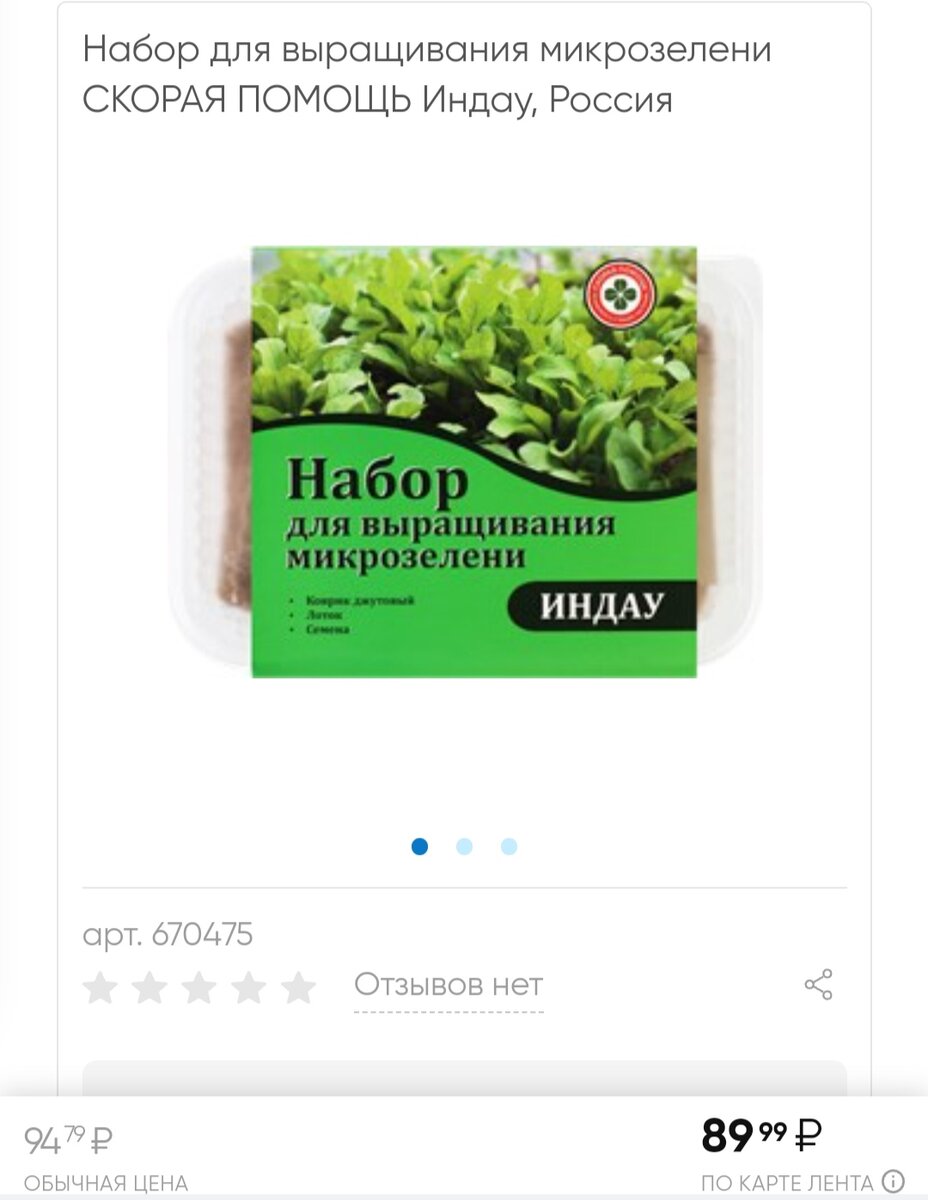
Task: Open info icon next to 'По карте Лента'
Action: (x=894, y=1181)
